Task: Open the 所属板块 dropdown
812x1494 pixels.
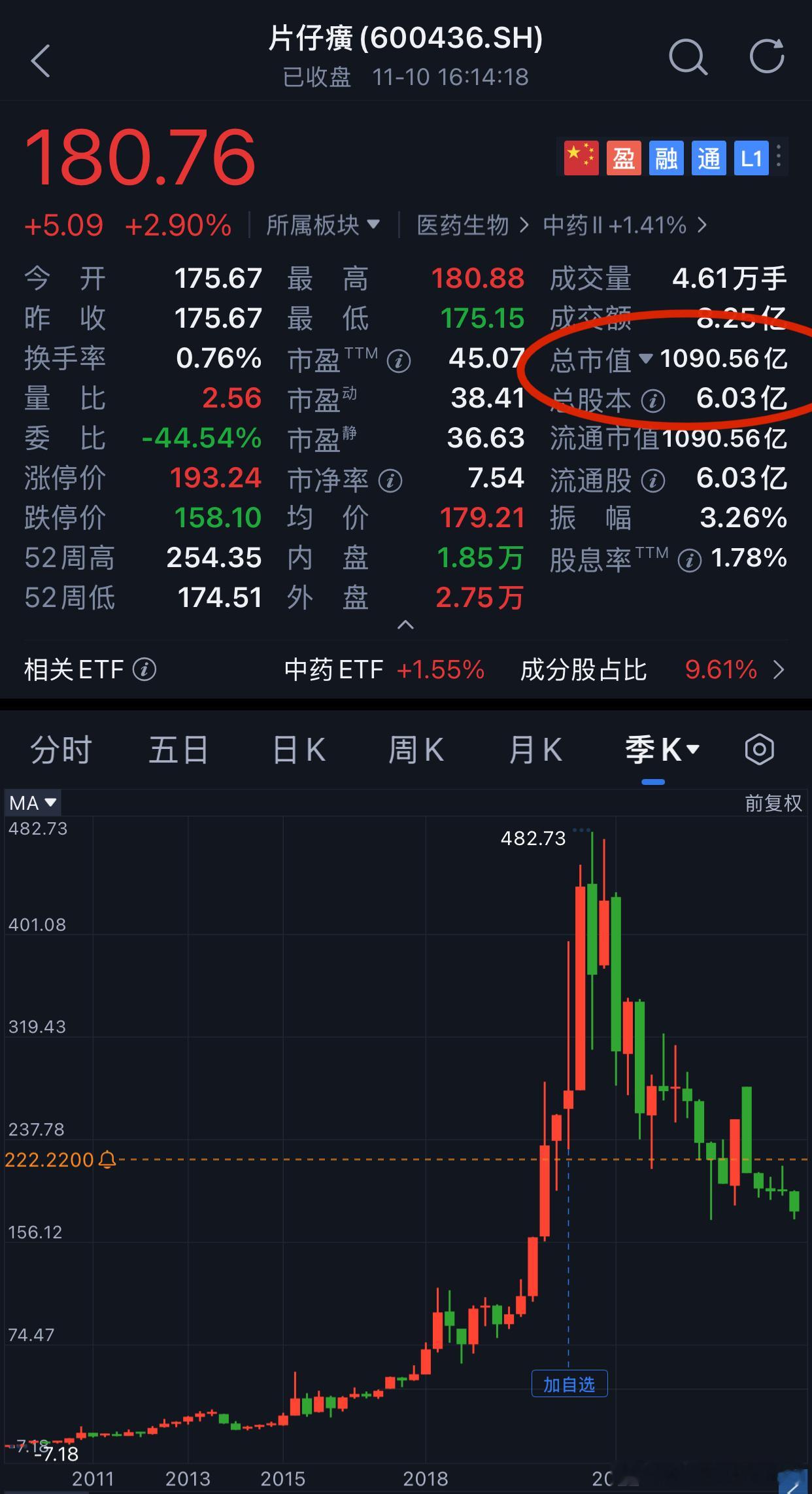Action: pos(322,224)
